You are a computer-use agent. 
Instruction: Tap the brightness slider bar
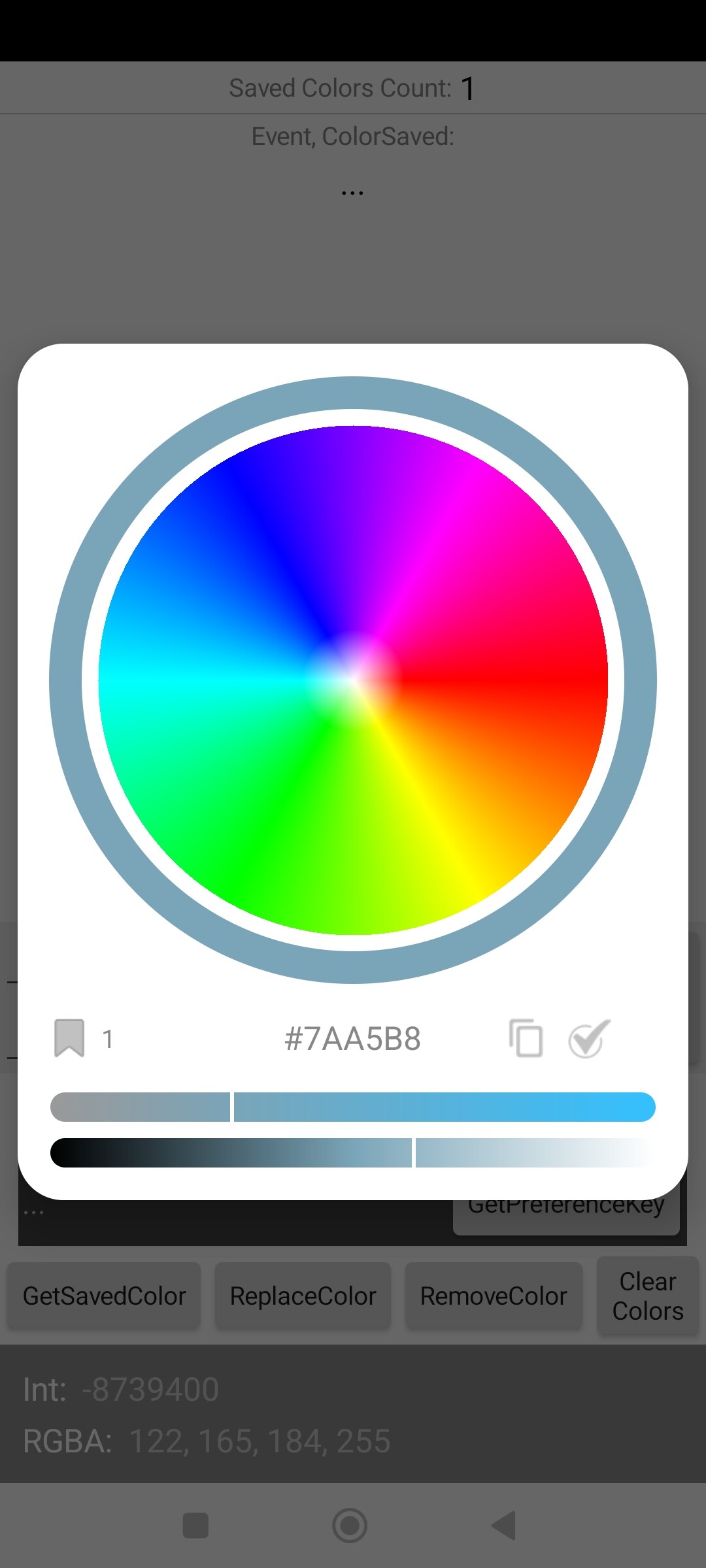tap(353, 1152)
